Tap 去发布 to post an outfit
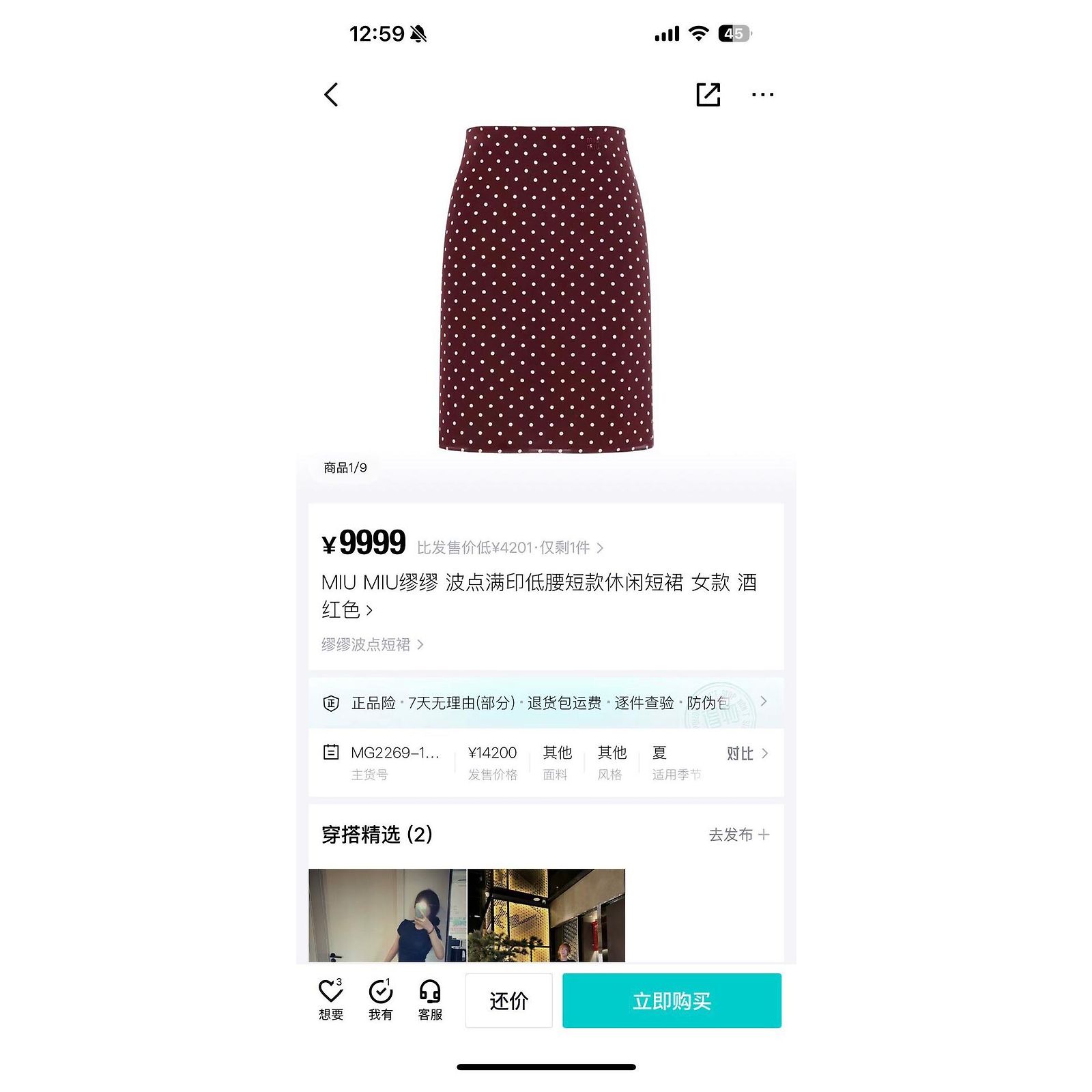This screenshot has width=1092, height=1092. click(x=739, y=835)
